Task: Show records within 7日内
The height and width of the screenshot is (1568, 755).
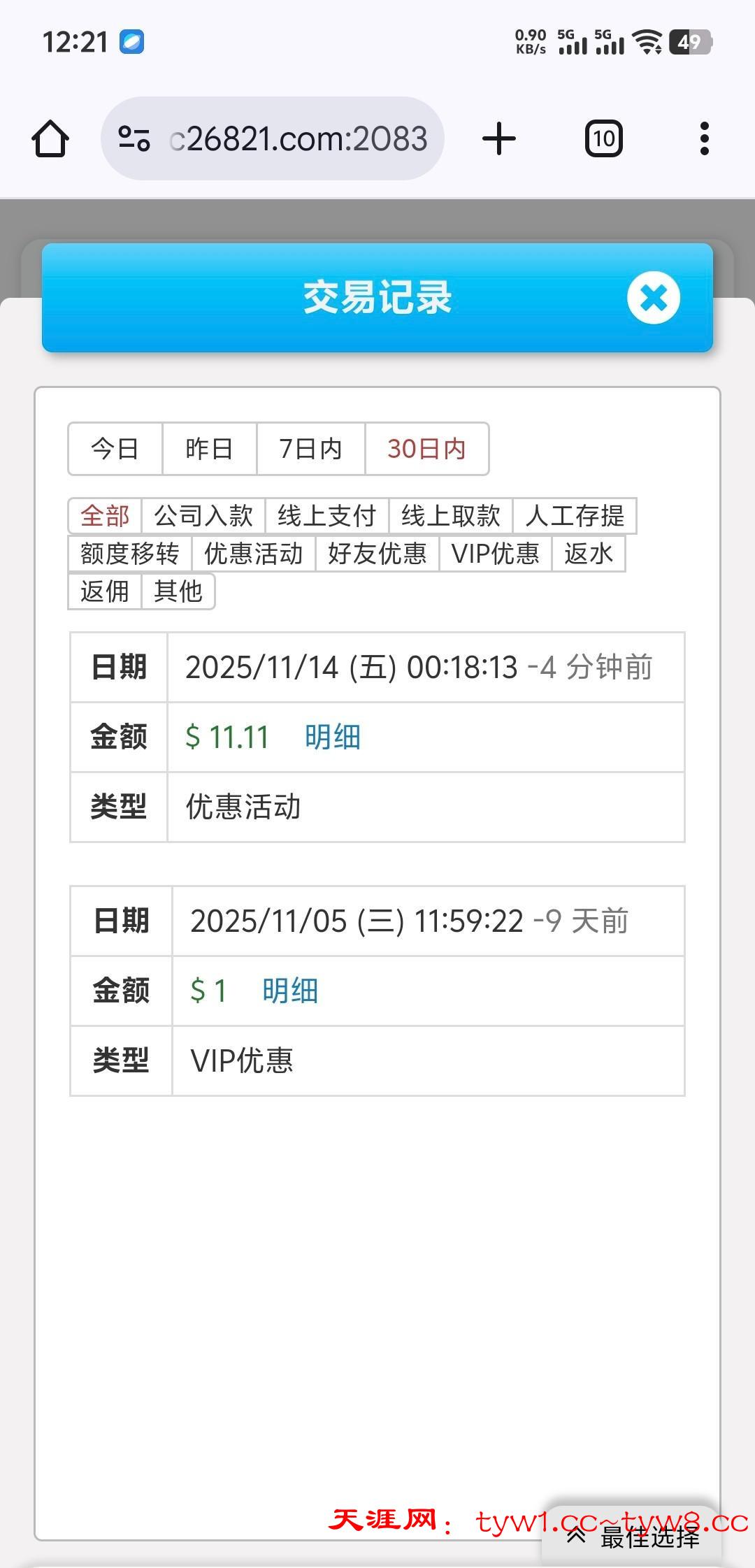Action: pos(310,449)
